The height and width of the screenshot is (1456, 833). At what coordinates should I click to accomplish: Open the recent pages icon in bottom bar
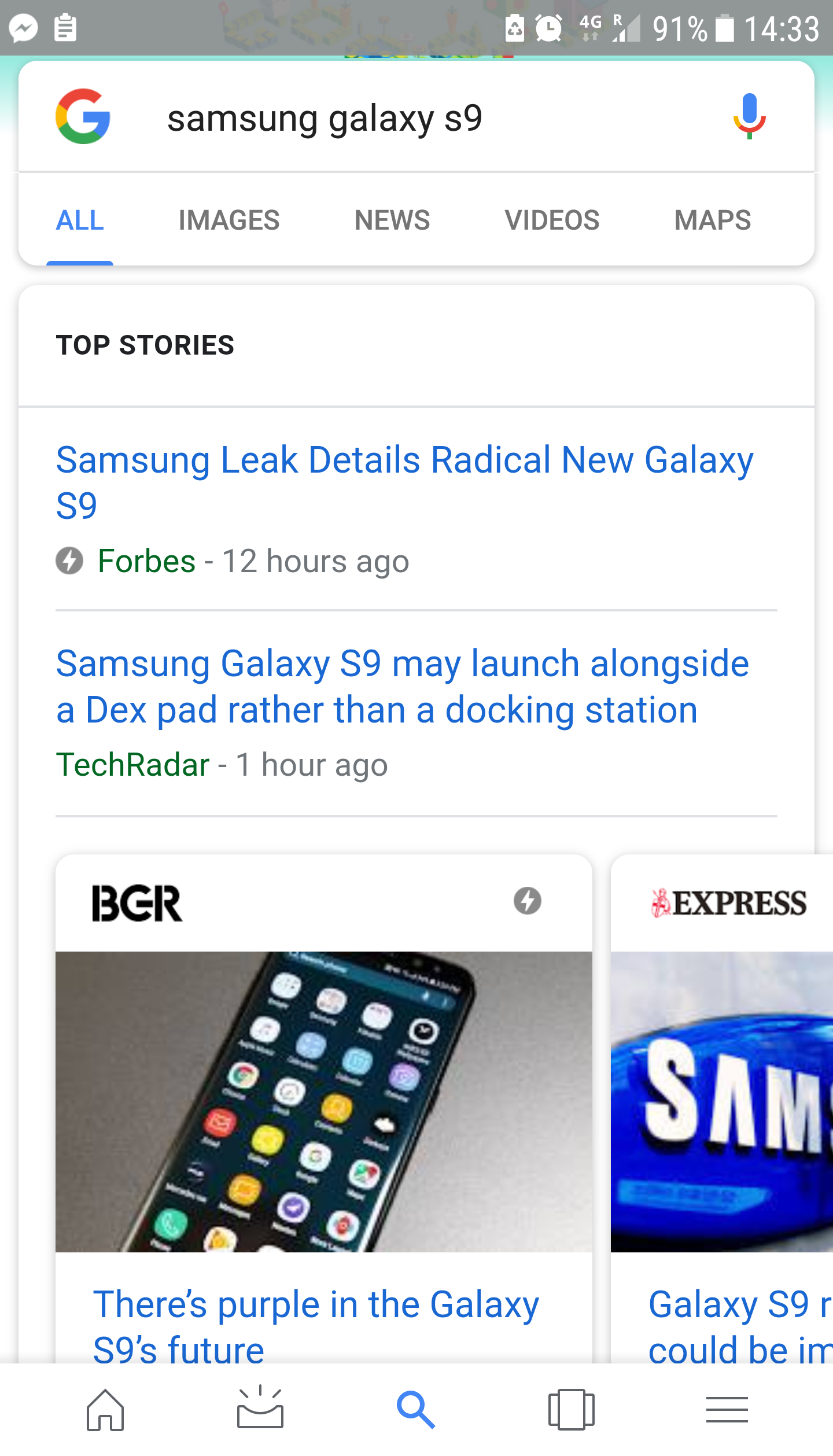pyautogui.click(x=571, y=1410)
